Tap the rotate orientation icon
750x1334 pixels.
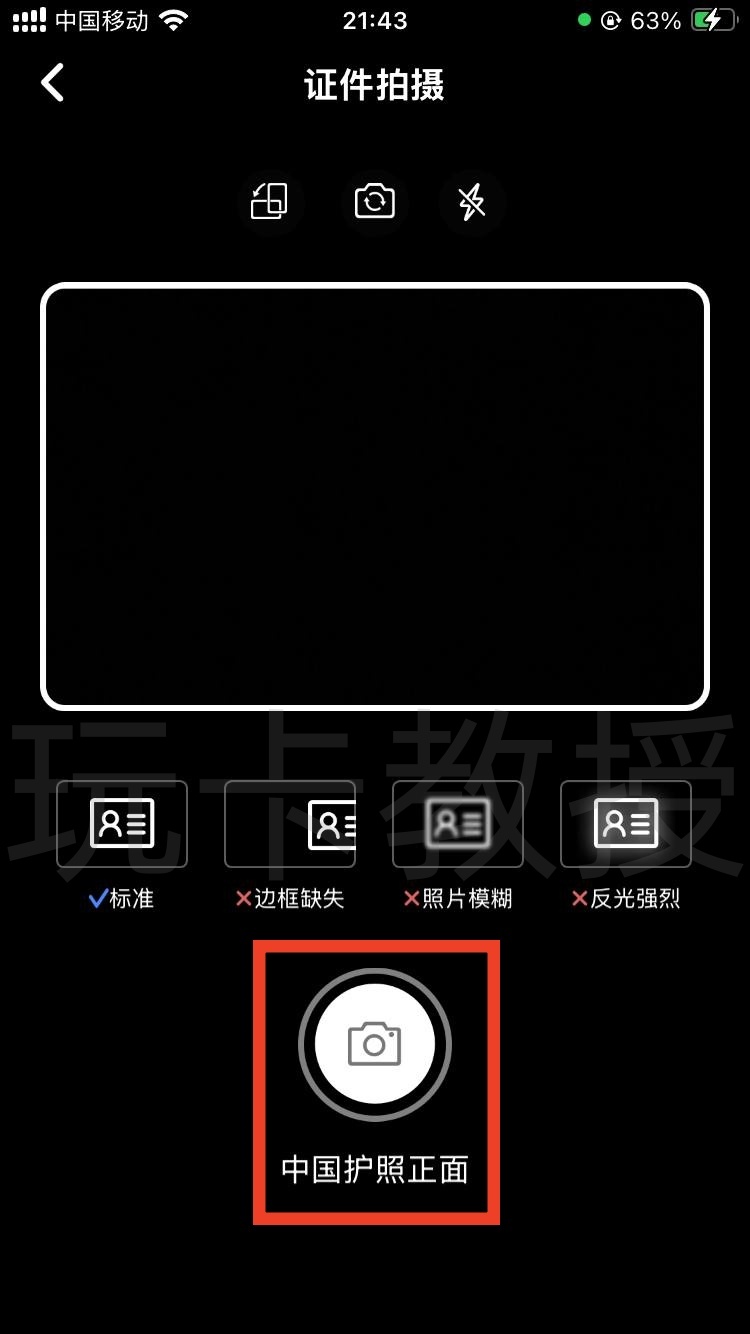[270, 201]
